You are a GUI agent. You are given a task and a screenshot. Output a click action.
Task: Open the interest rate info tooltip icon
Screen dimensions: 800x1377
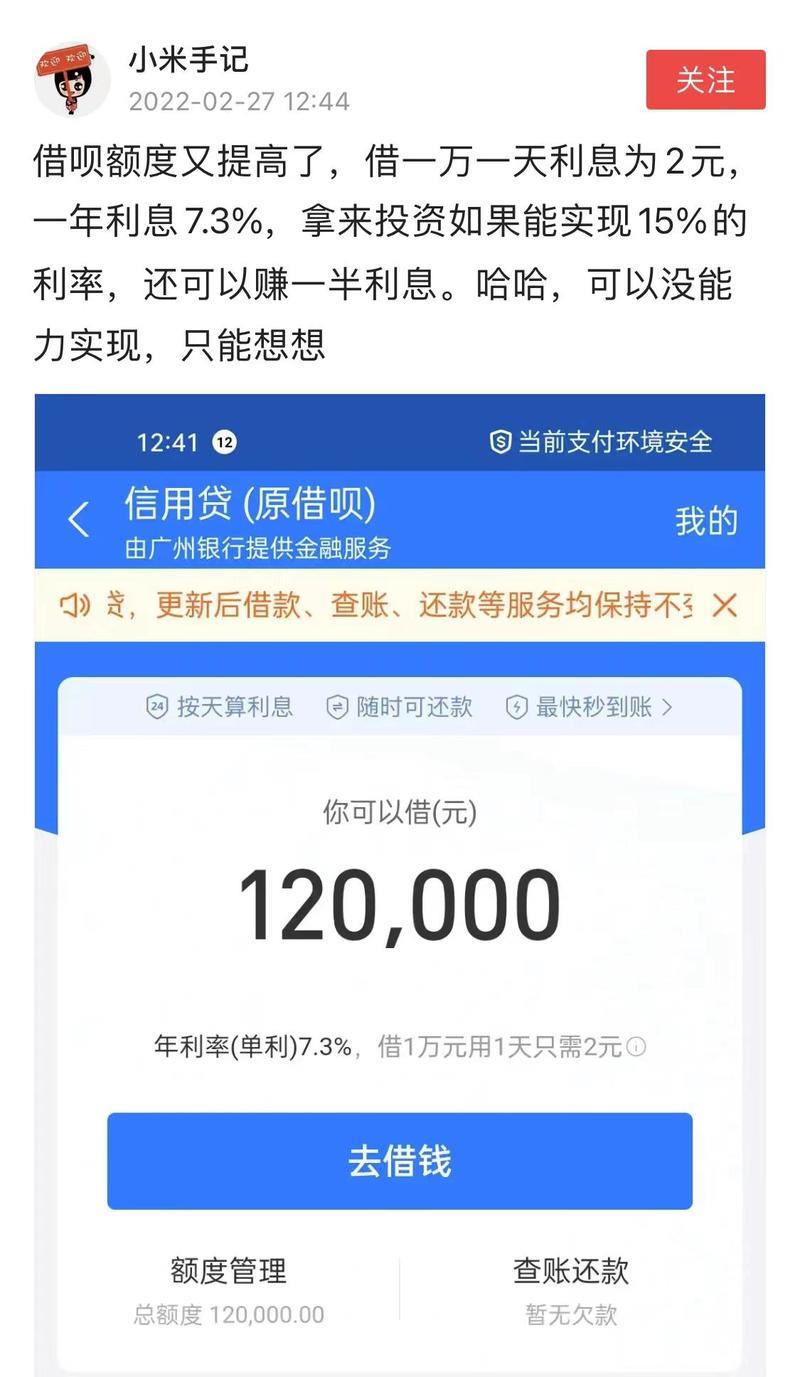[638, 1047]
